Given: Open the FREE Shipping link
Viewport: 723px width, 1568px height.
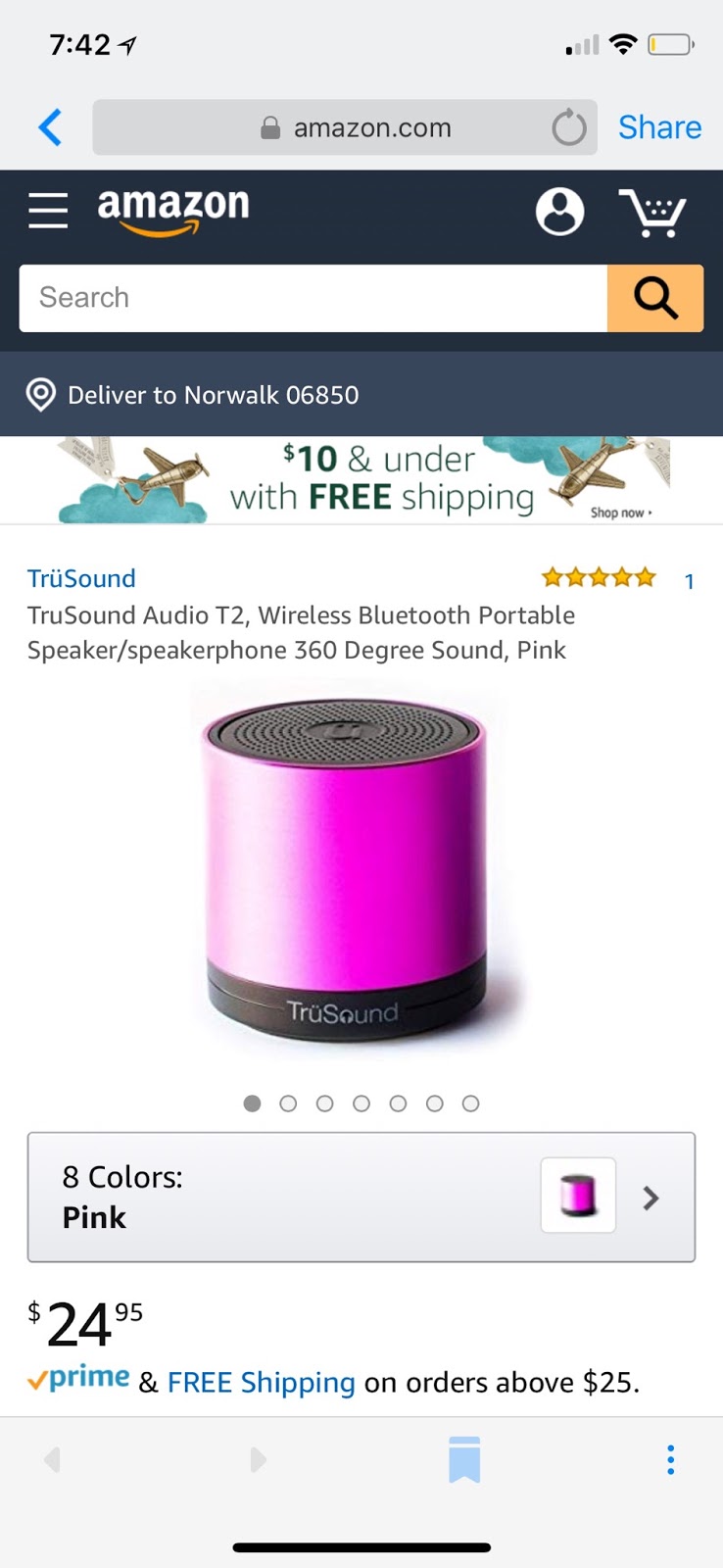Looking at the screenshot, I should [x=262, y=1382].
